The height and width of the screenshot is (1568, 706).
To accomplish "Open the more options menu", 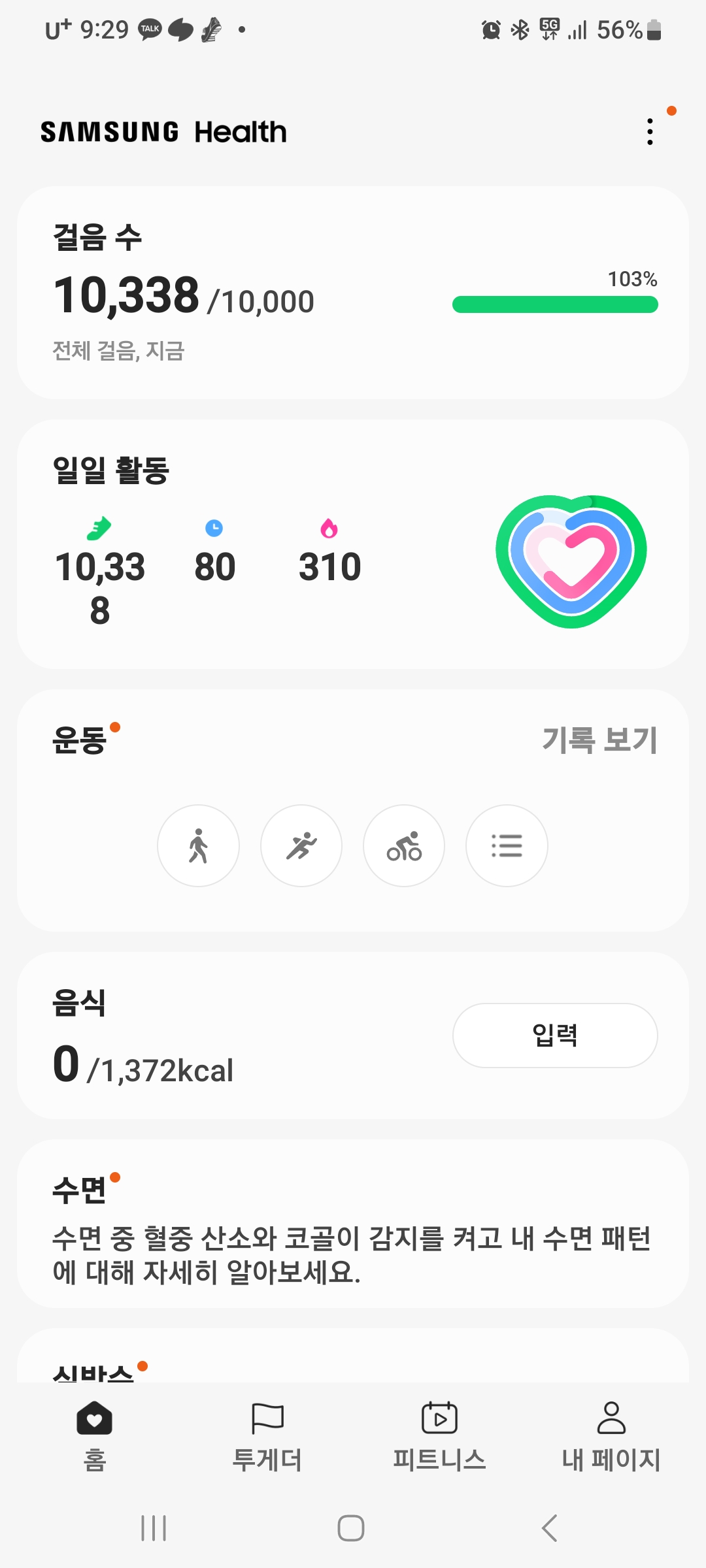I will [x=650, y=131].
